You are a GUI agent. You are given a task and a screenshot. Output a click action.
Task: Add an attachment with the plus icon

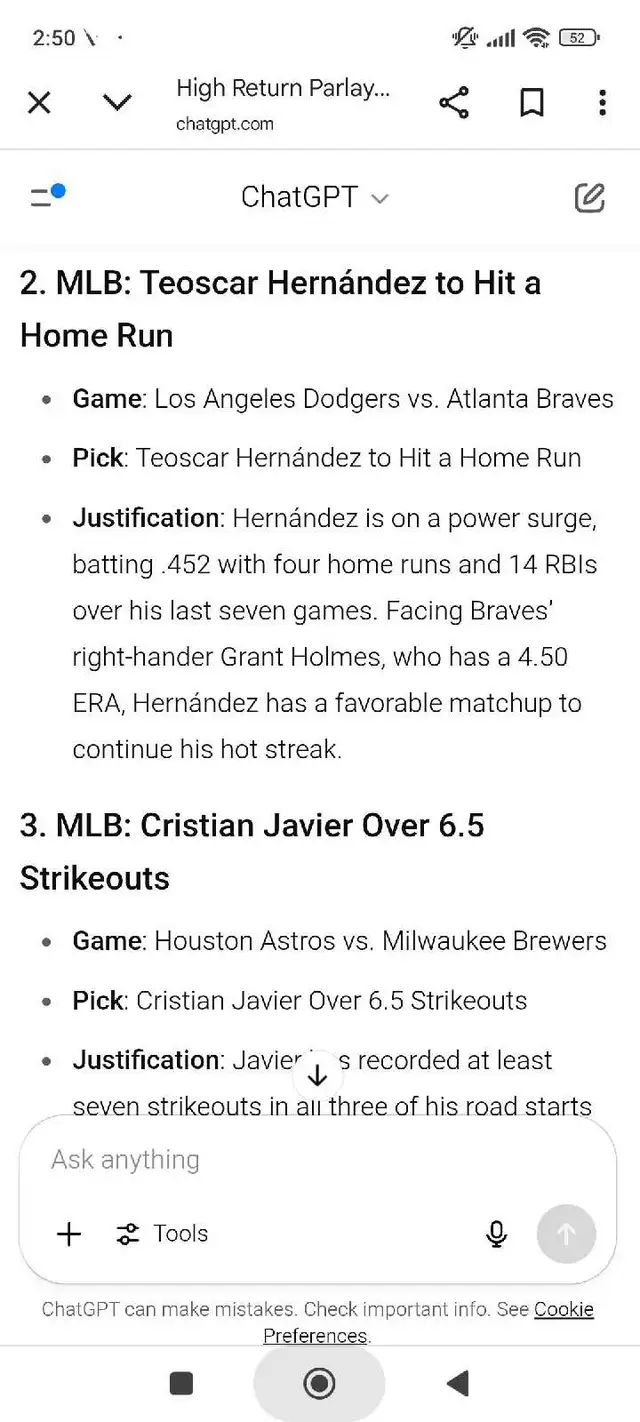pos(69,1234)
